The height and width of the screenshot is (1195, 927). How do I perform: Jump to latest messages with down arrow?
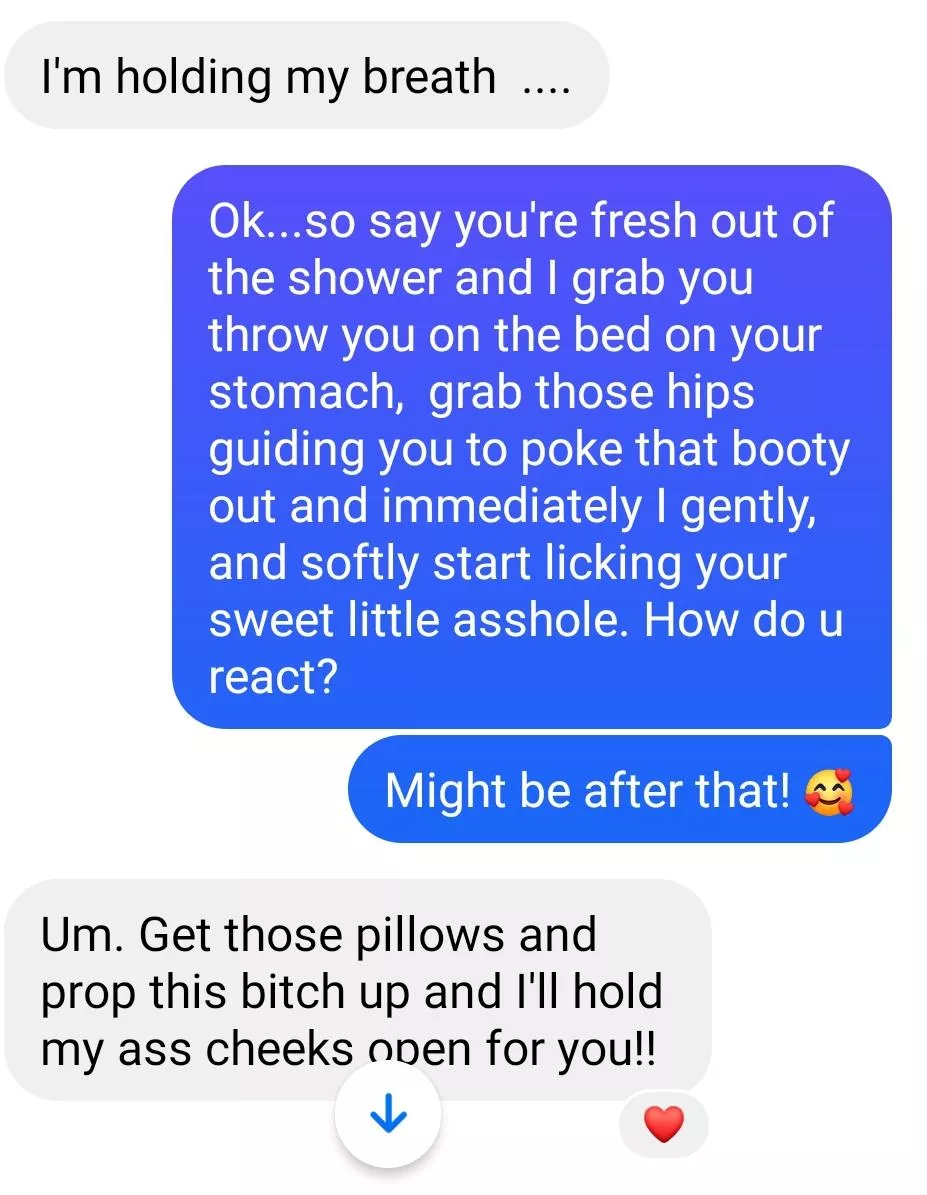[x=388, y=1116]
